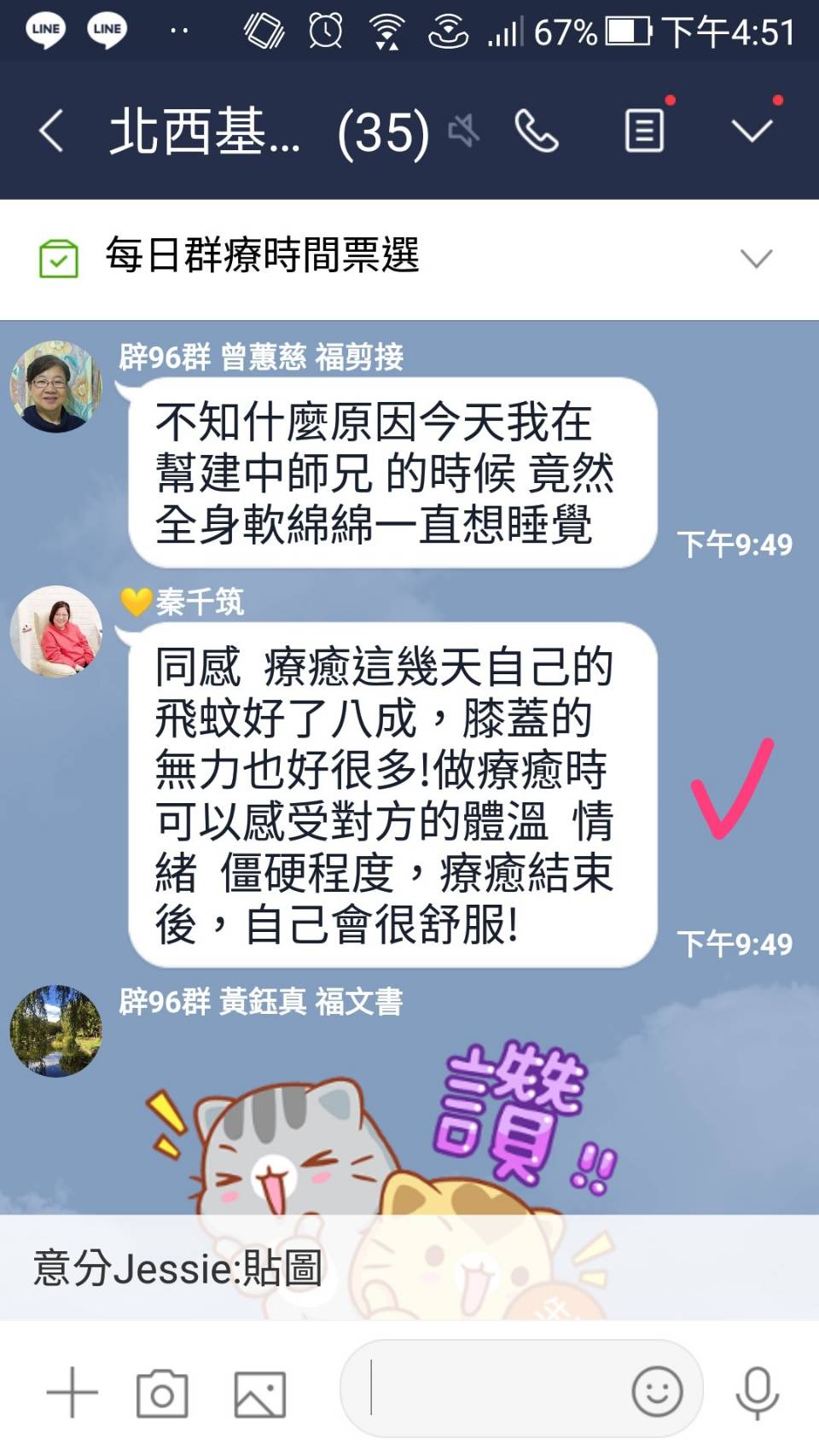
Task: Record a voice message with the microphone
Action: pos(757,1391)
